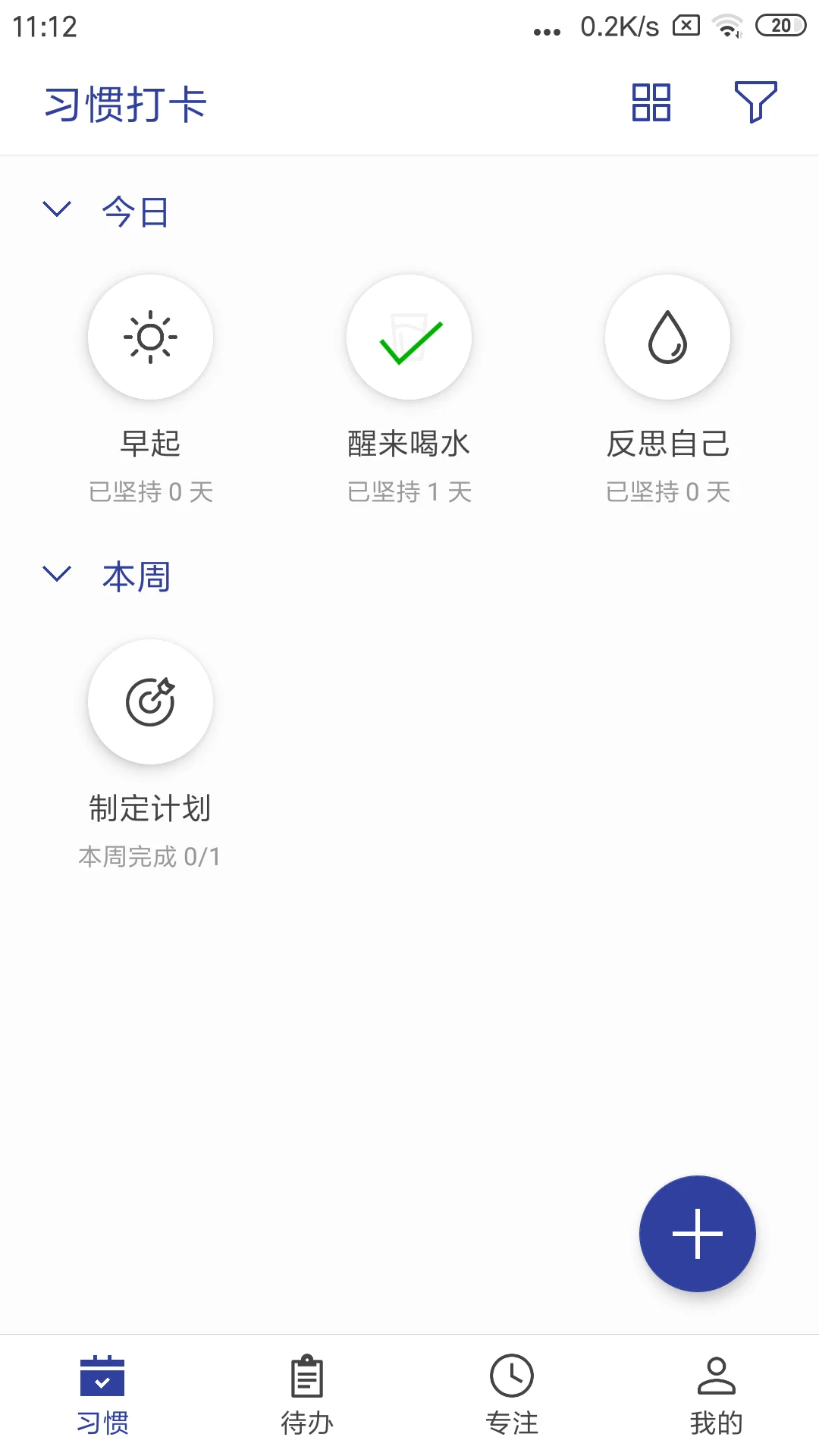Expand the 今日 chevron arrow
This screenshot has width=819, height=1456.
[x=58, y=210]
